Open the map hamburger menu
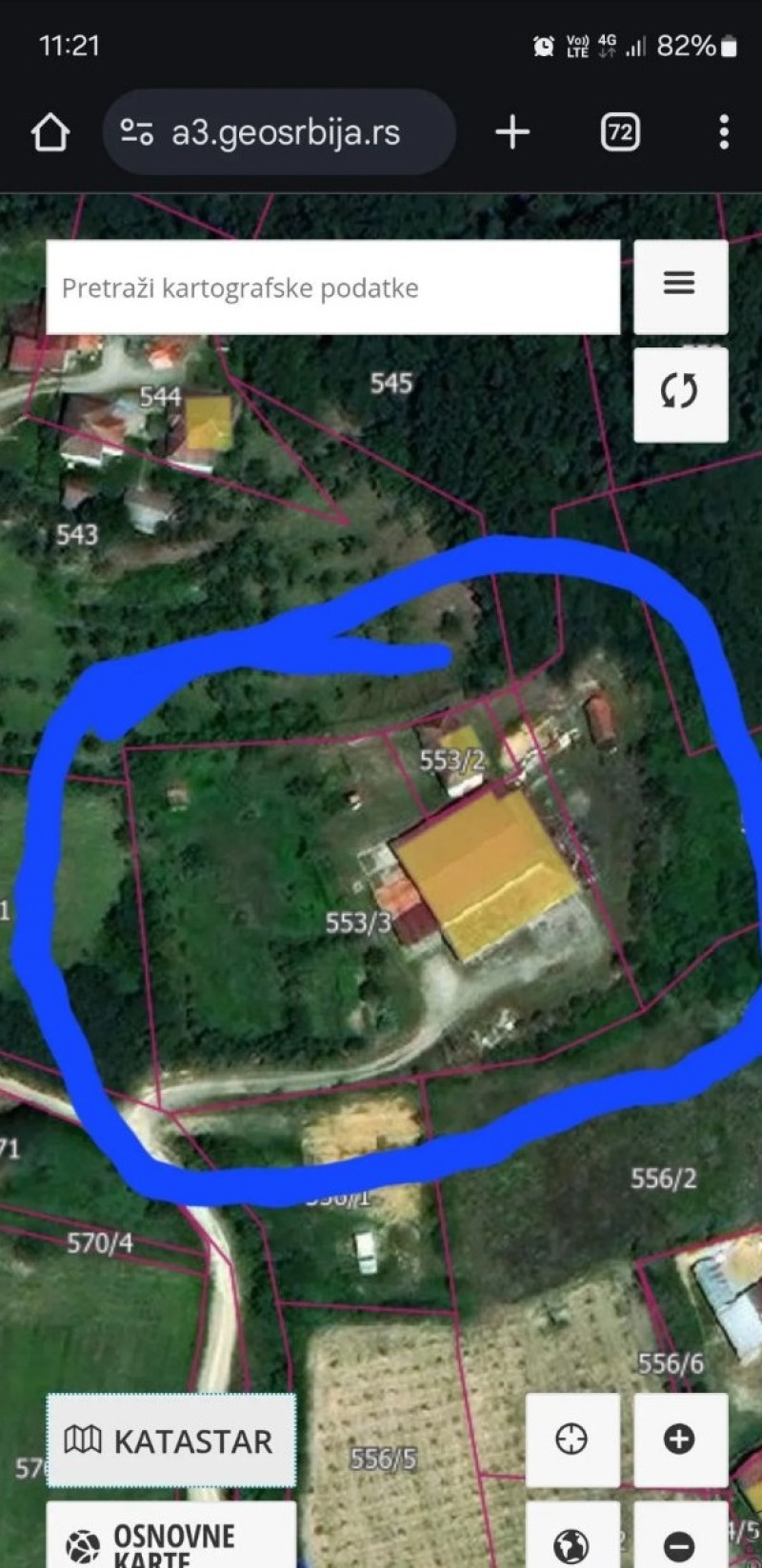This screenshot has height=1568, width=762. tap(680, 287)
